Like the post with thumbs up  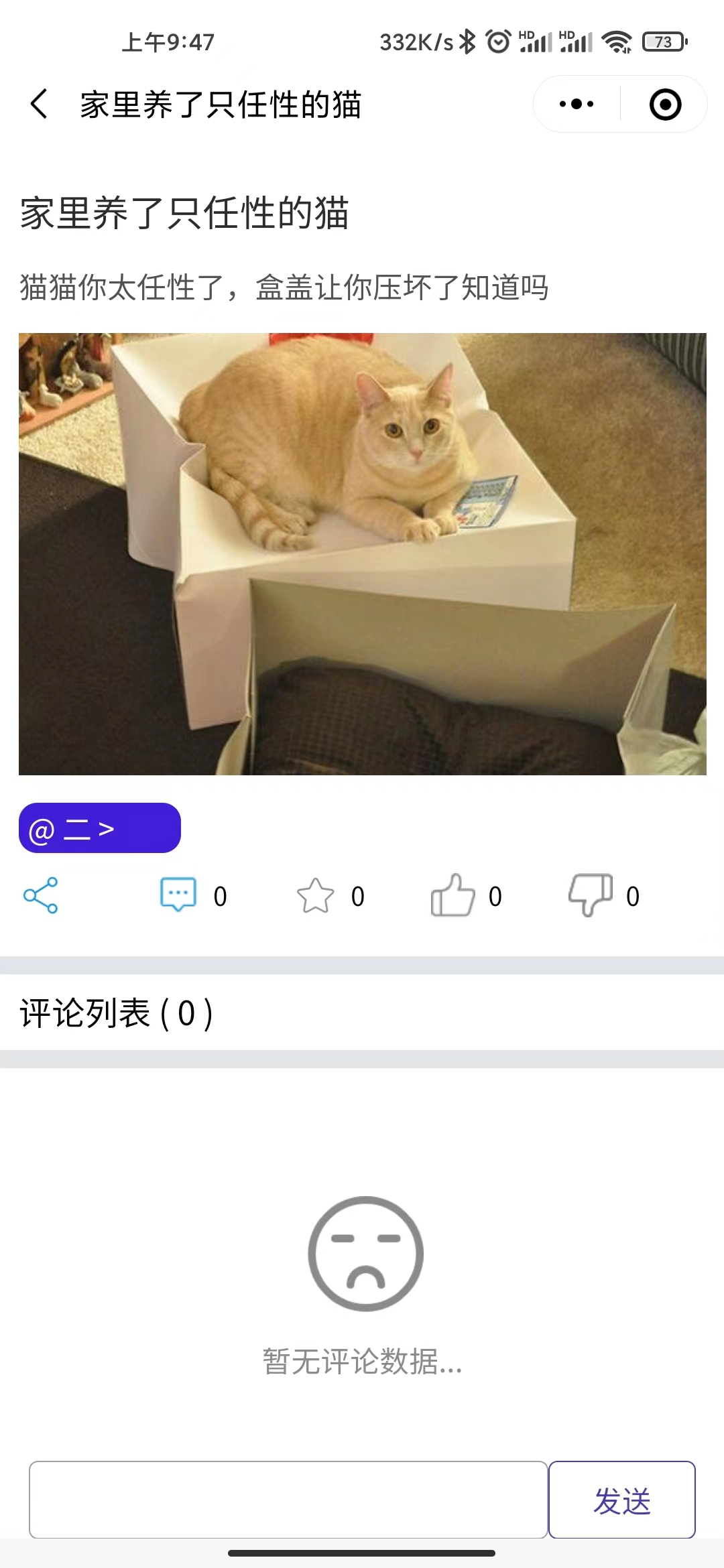(x=452, y=895)
